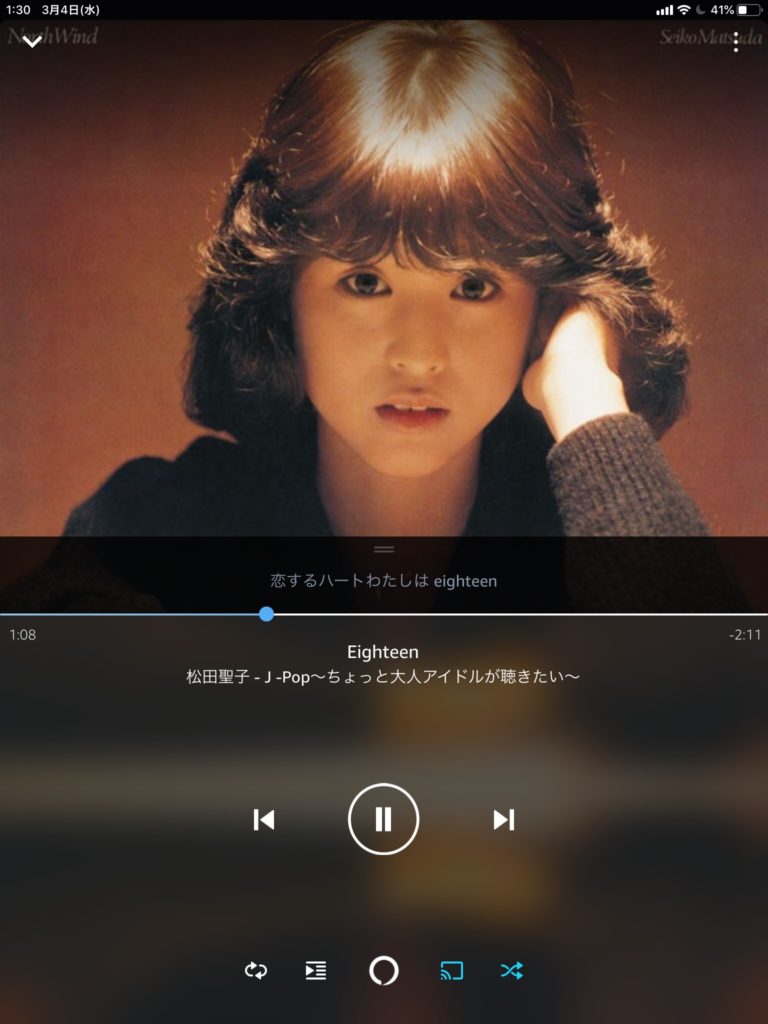
Task: Skip to the previous track
Action: tap(264, 820)
